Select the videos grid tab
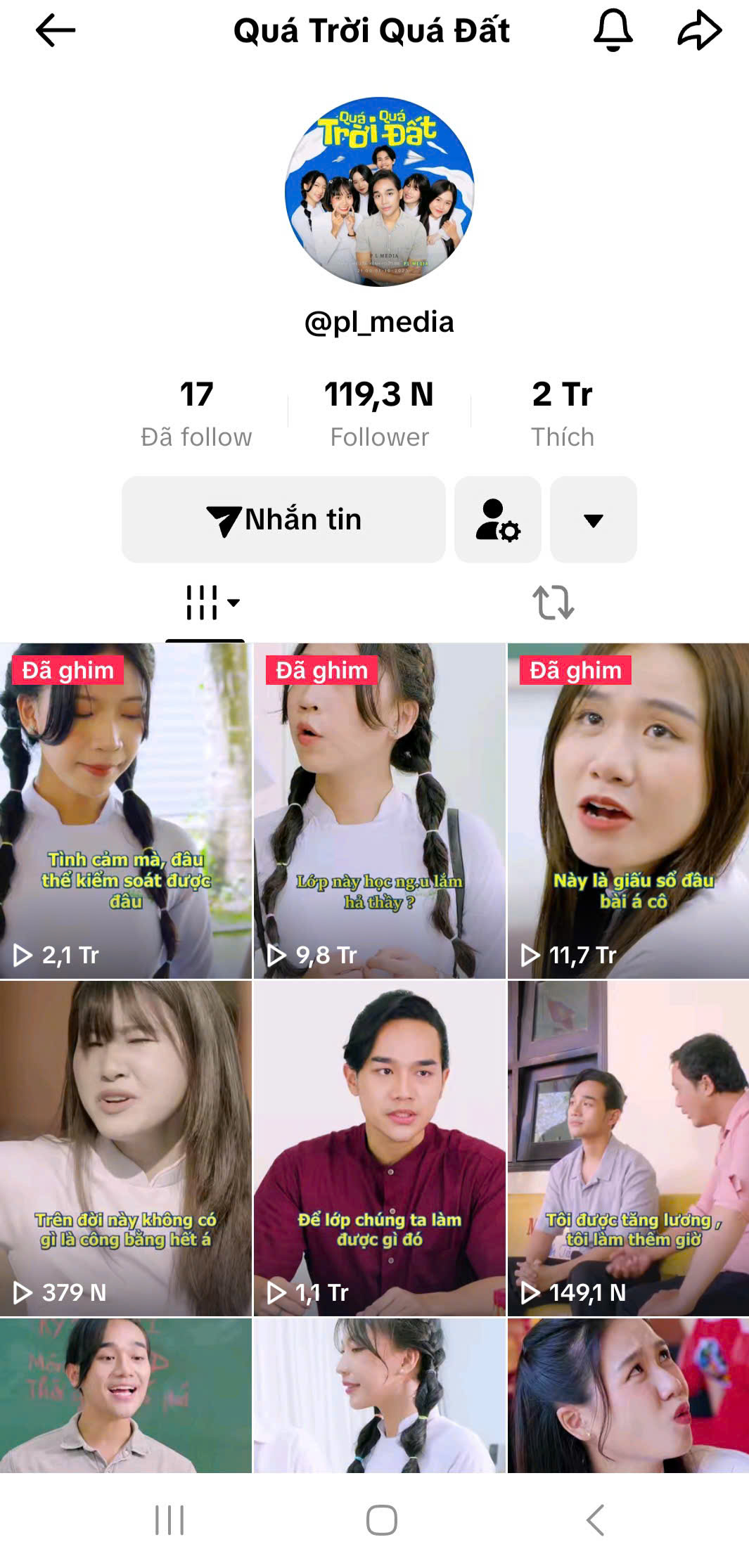This screenshot has width=749, height=1568. point(205,603)
